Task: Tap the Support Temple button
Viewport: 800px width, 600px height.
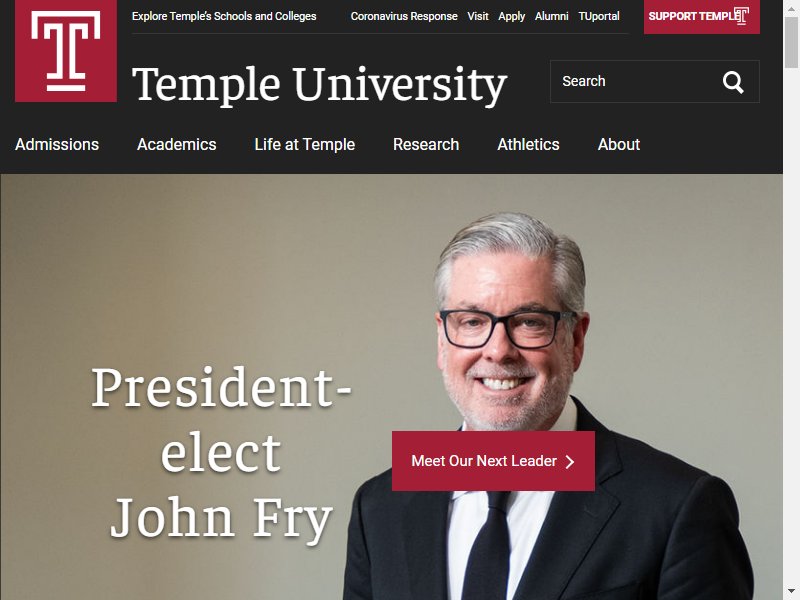Action: pos(701,16)
